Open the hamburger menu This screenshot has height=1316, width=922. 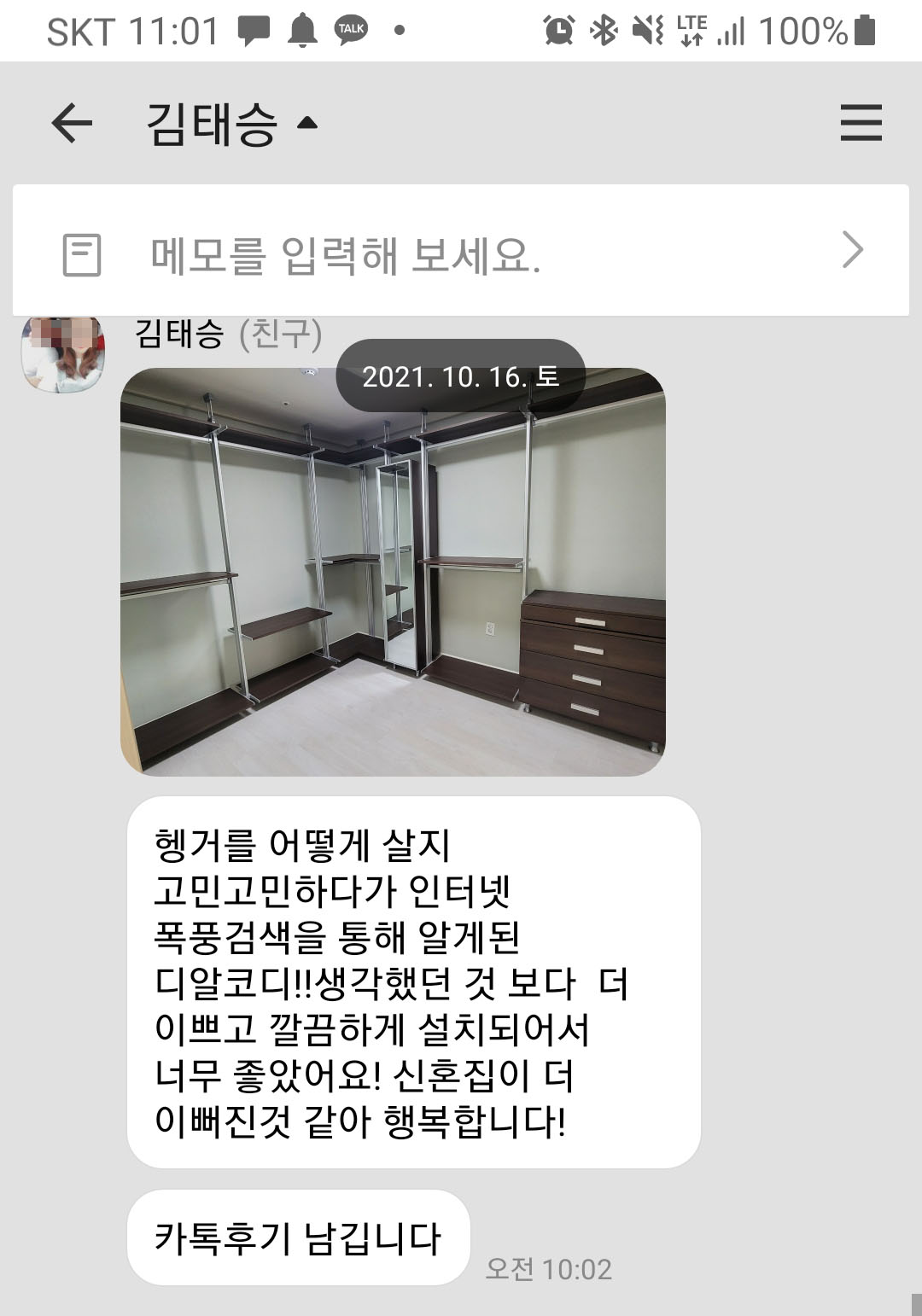861,124
